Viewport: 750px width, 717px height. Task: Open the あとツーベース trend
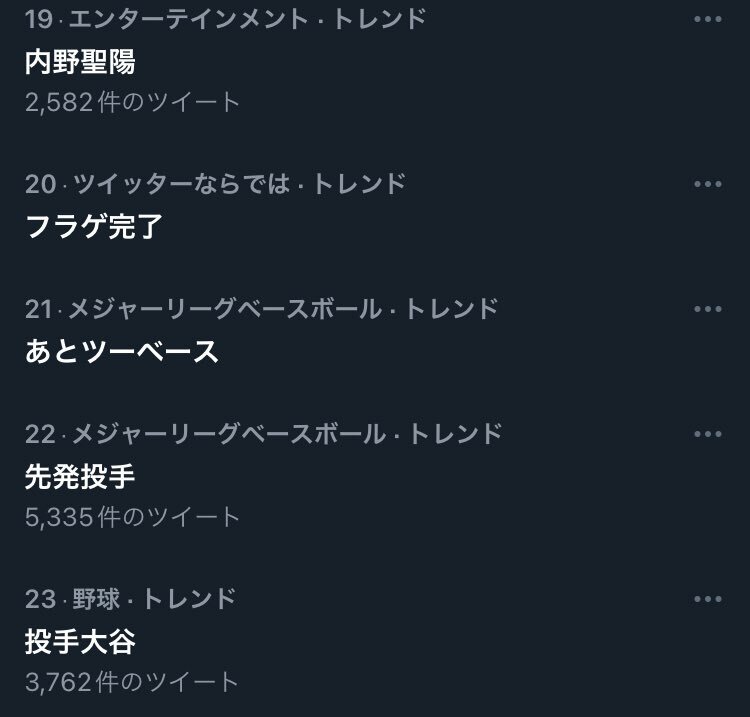point(121,351)
